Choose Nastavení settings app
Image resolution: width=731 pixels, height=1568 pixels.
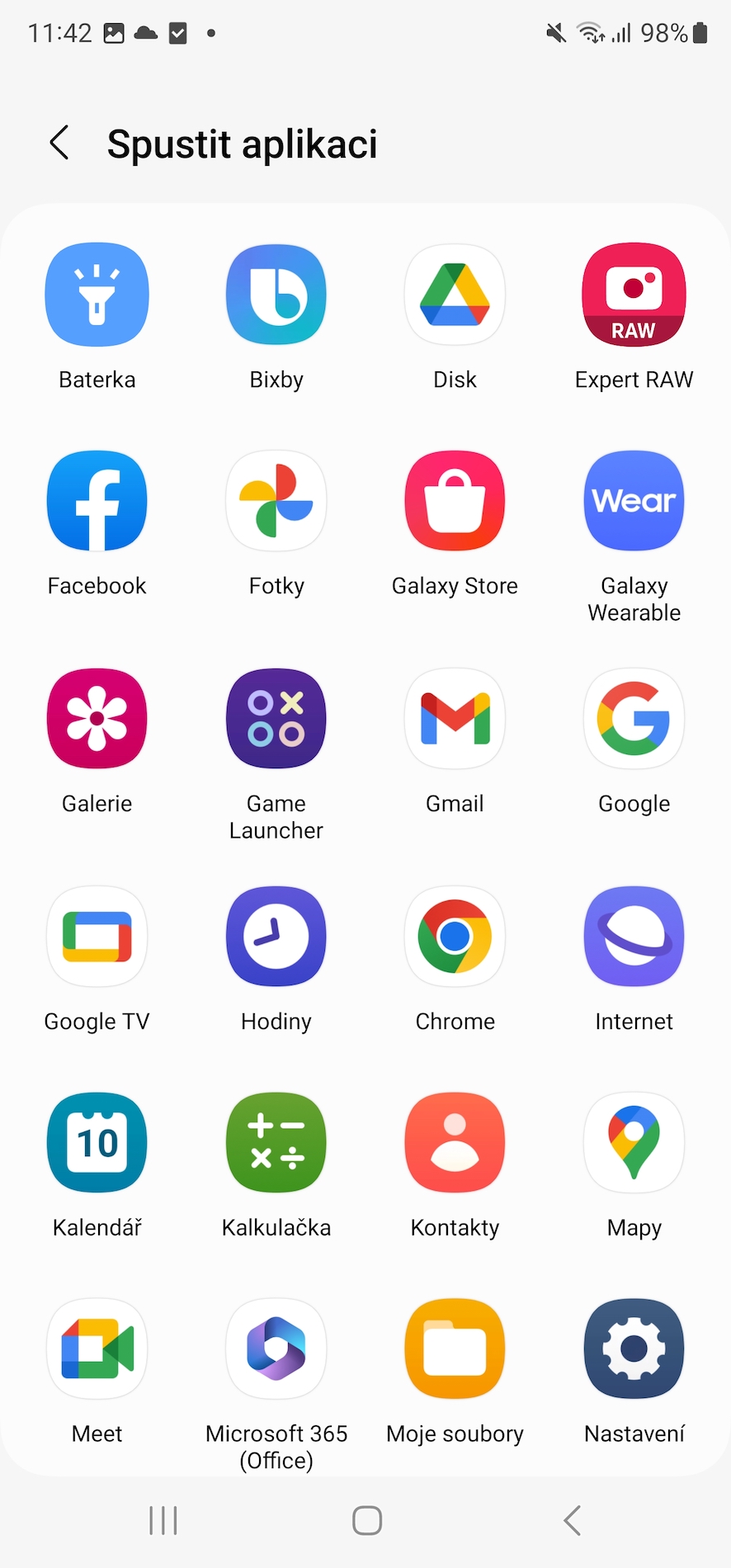(634, 1349)
